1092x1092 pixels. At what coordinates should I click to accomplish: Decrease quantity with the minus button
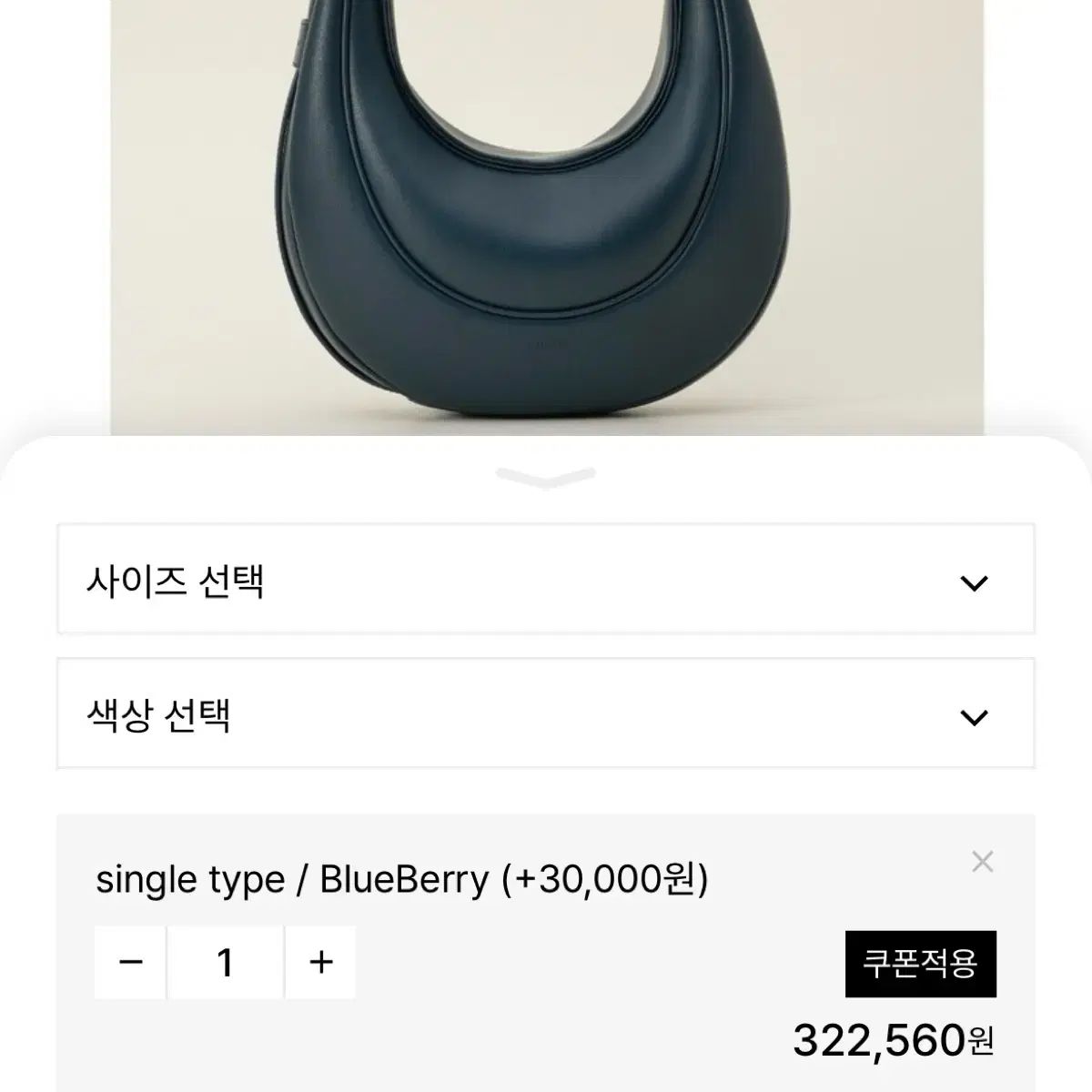(x=131, y=962)
